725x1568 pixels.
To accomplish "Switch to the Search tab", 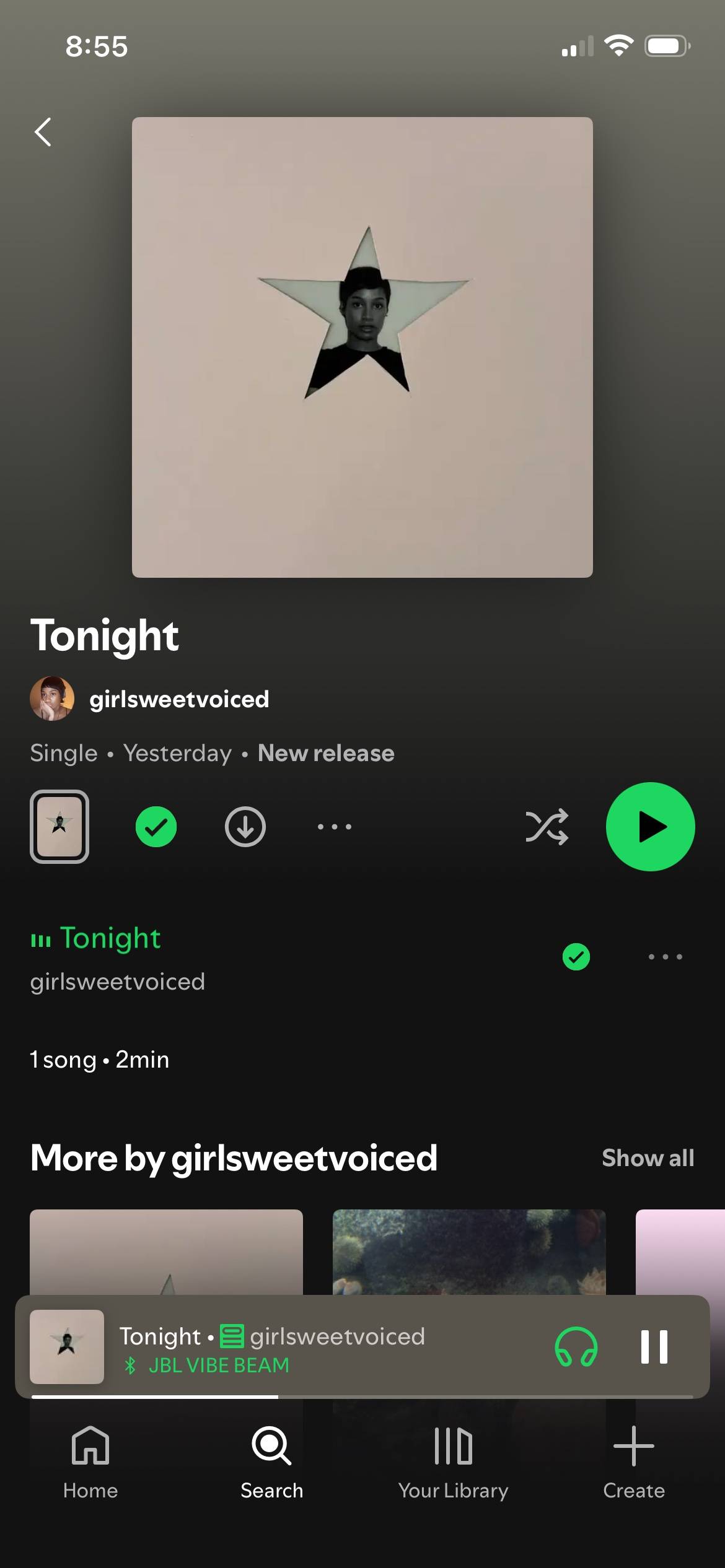I will tap(271, 1463).
